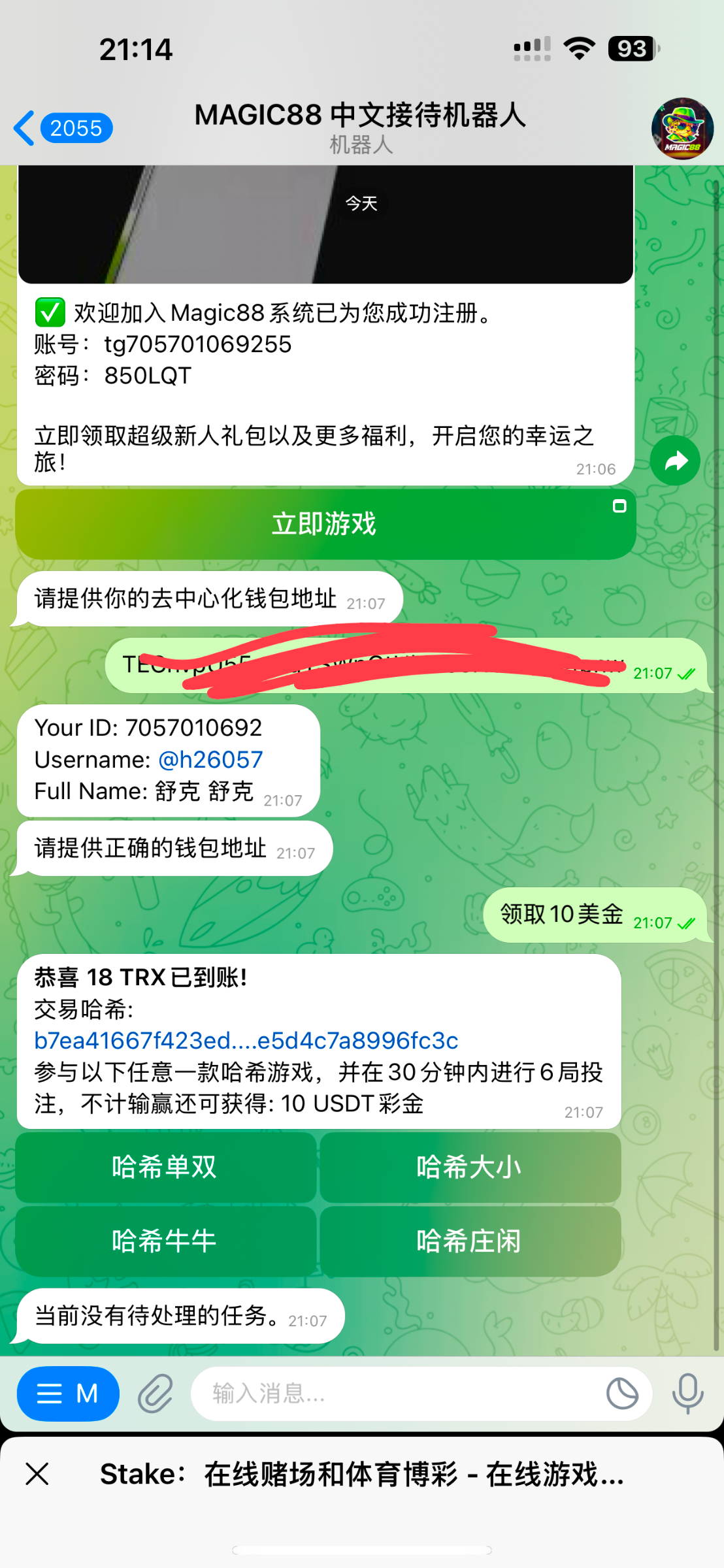This screenshot has height=1568, width=724.
Task: Attach a file with the paperclip
Action: click(156, 1394)
